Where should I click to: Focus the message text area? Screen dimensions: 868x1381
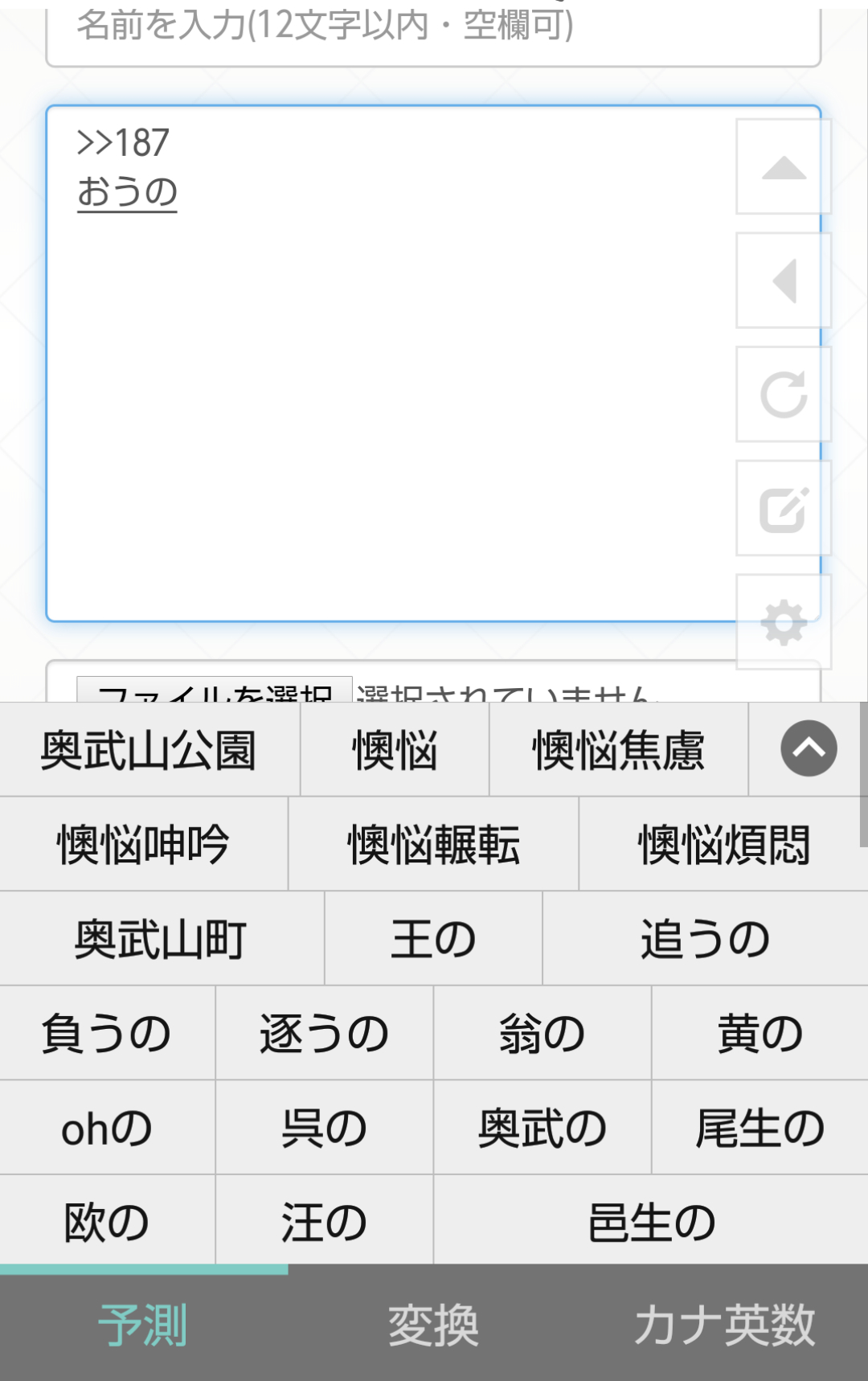(x=386, y=386)
